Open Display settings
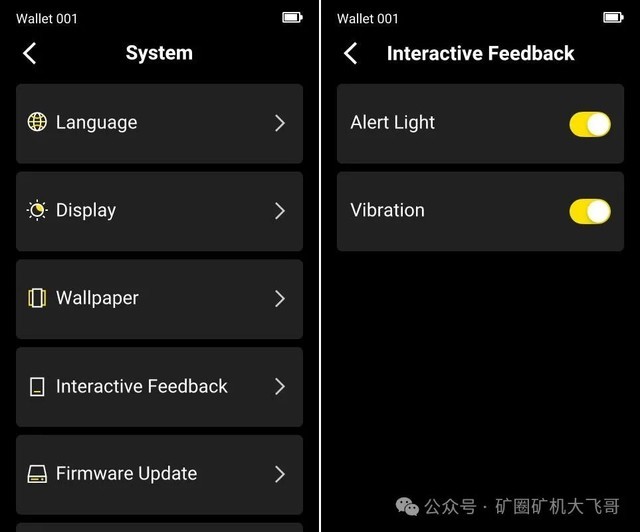This screenshot has width=640, height=532. coord(159,211)
